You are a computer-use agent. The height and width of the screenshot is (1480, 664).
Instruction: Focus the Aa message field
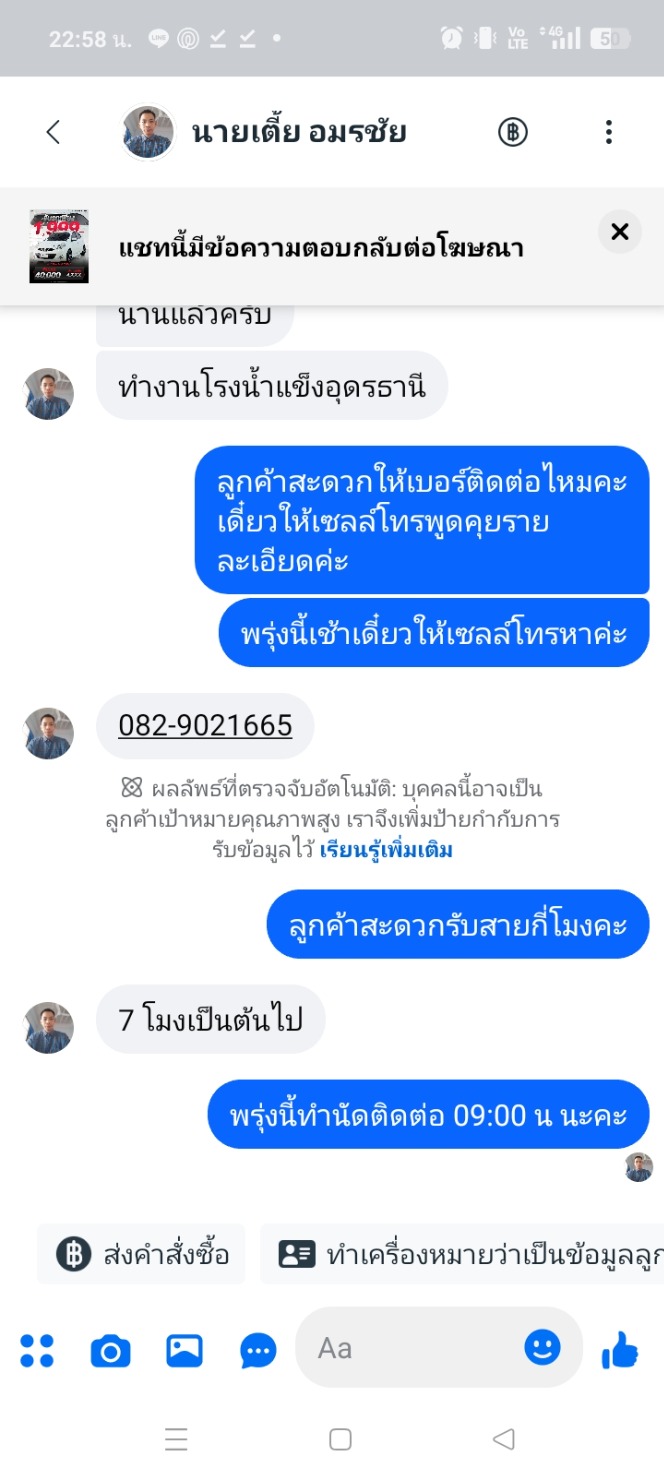[x=410, y=1349]
